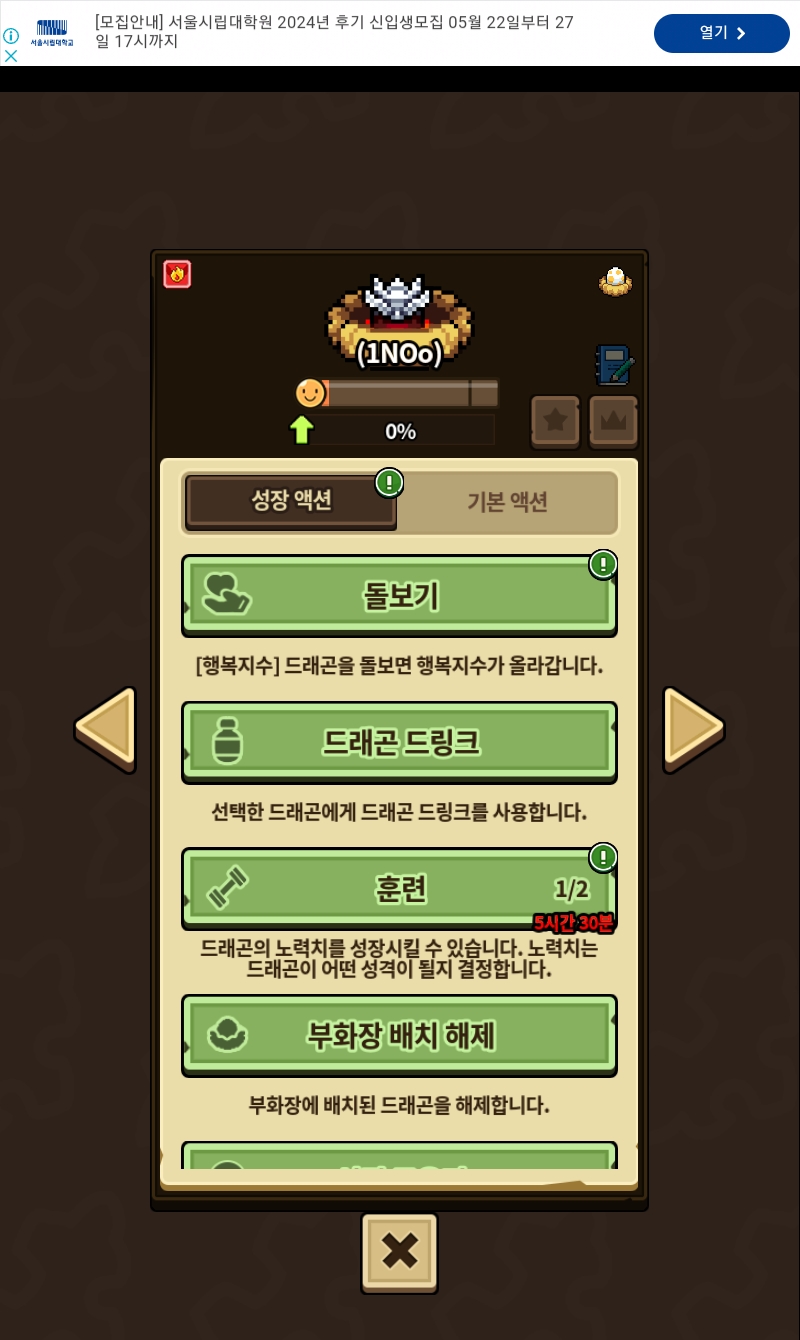800x1340 pixels.
Task: Start 훈련 for the dragon
Action: 399,888
